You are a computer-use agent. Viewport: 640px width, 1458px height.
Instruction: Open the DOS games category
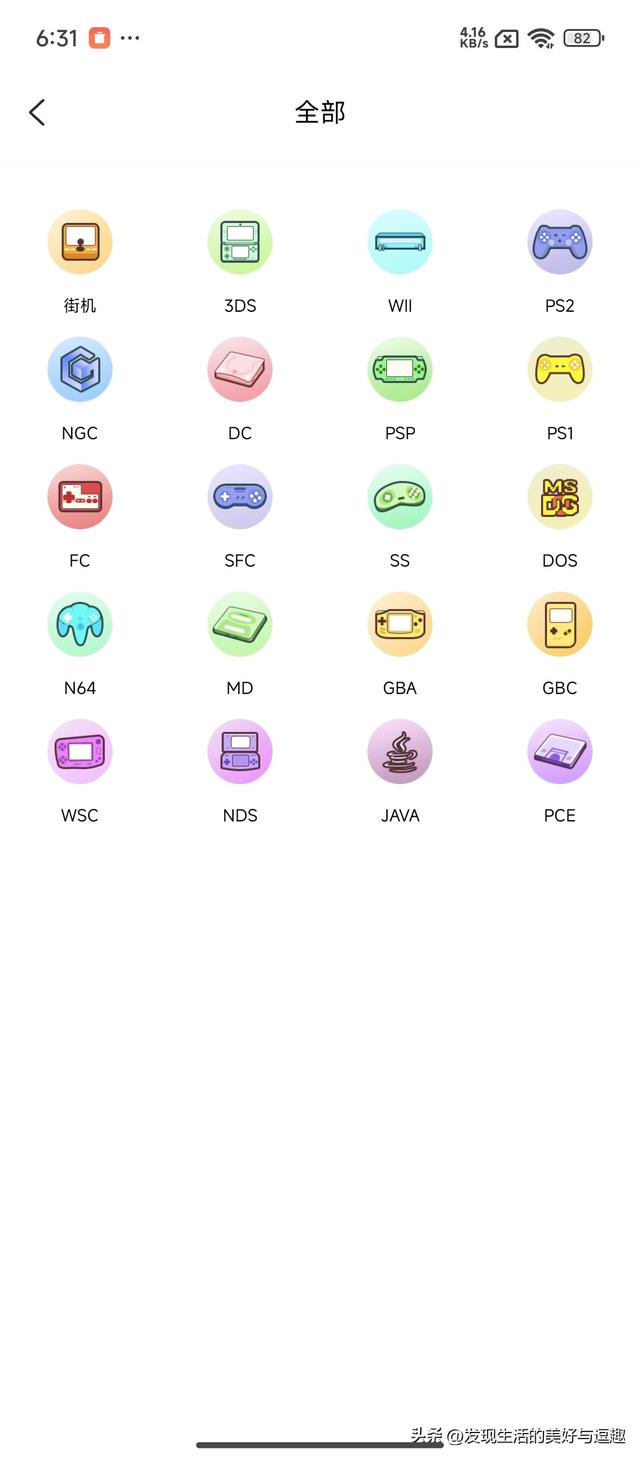coord(560,497)
